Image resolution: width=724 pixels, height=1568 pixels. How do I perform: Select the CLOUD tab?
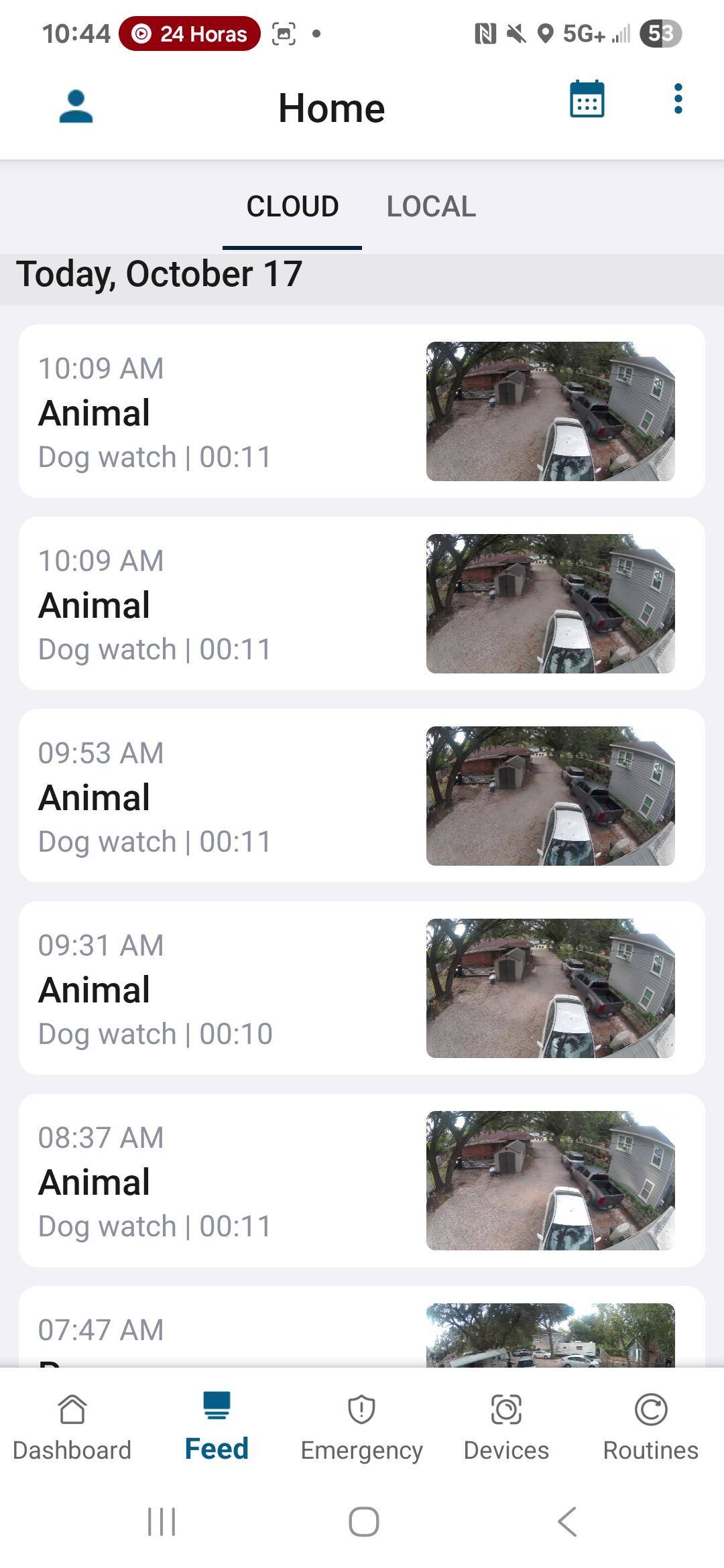(x=292, y=206)
